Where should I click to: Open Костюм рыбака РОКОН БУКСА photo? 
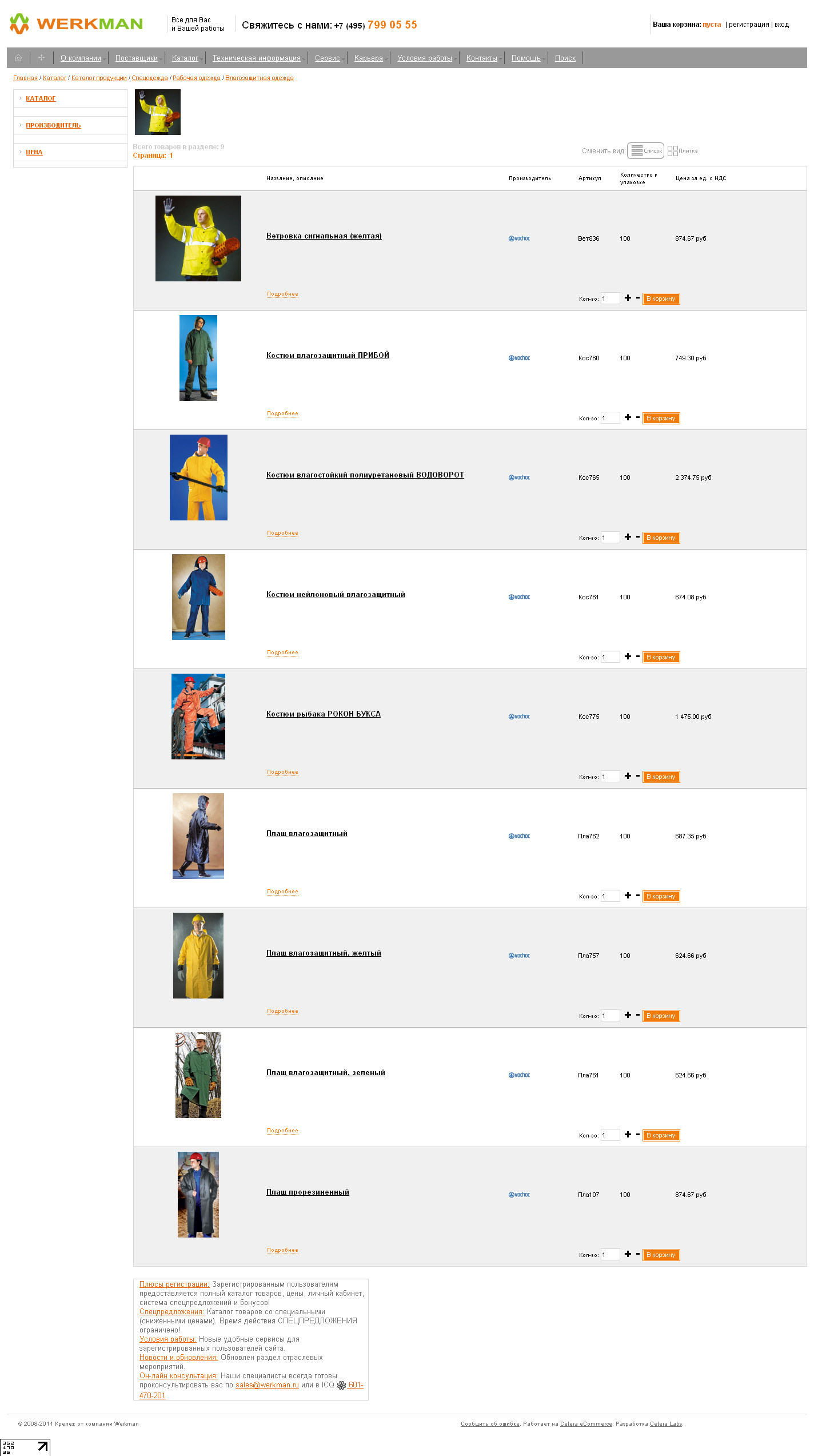click(198, 717)
